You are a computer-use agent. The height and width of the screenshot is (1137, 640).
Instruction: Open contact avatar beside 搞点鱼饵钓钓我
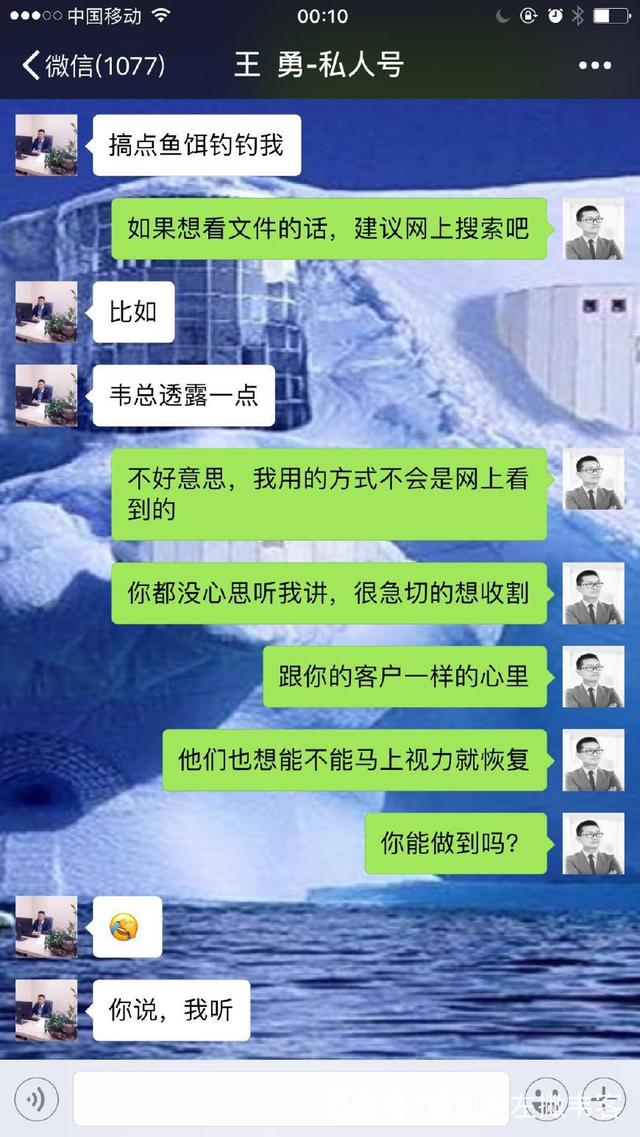tap(46, 145)
